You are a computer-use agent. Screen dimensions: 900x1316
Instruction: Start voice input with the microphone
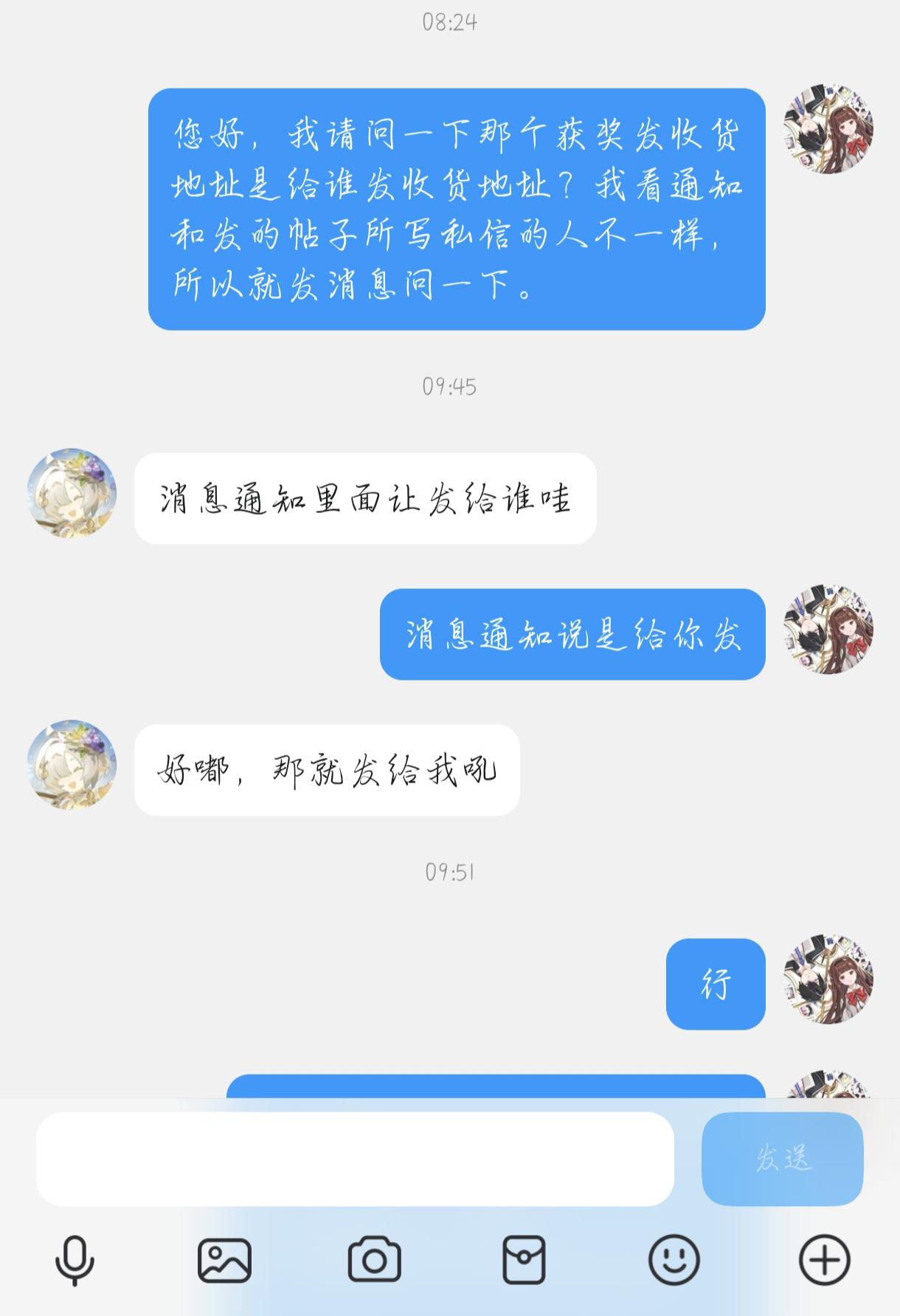coord(75,1260)
